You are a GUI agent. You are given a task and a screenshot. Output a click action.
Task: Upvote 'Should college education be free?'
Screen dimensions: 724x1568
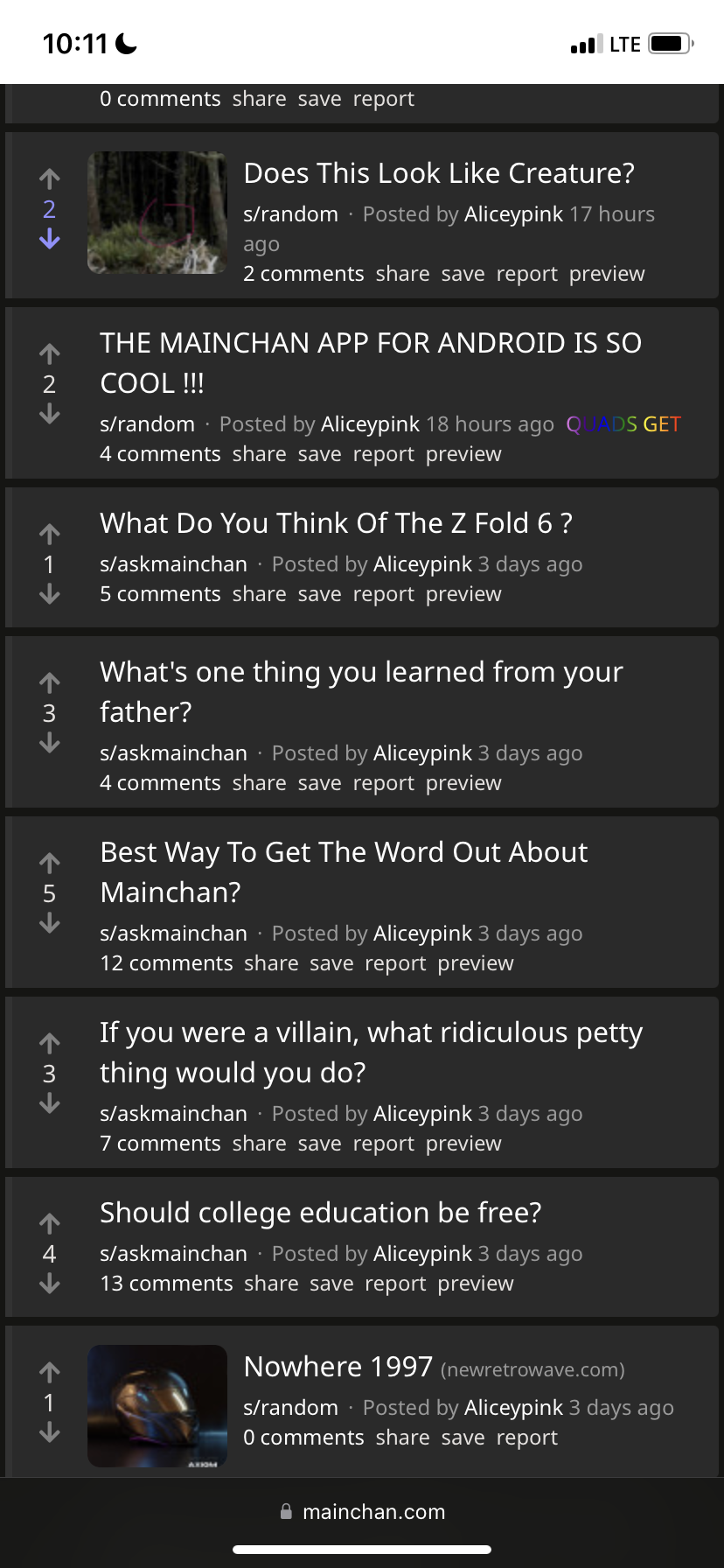(50, 1223)
